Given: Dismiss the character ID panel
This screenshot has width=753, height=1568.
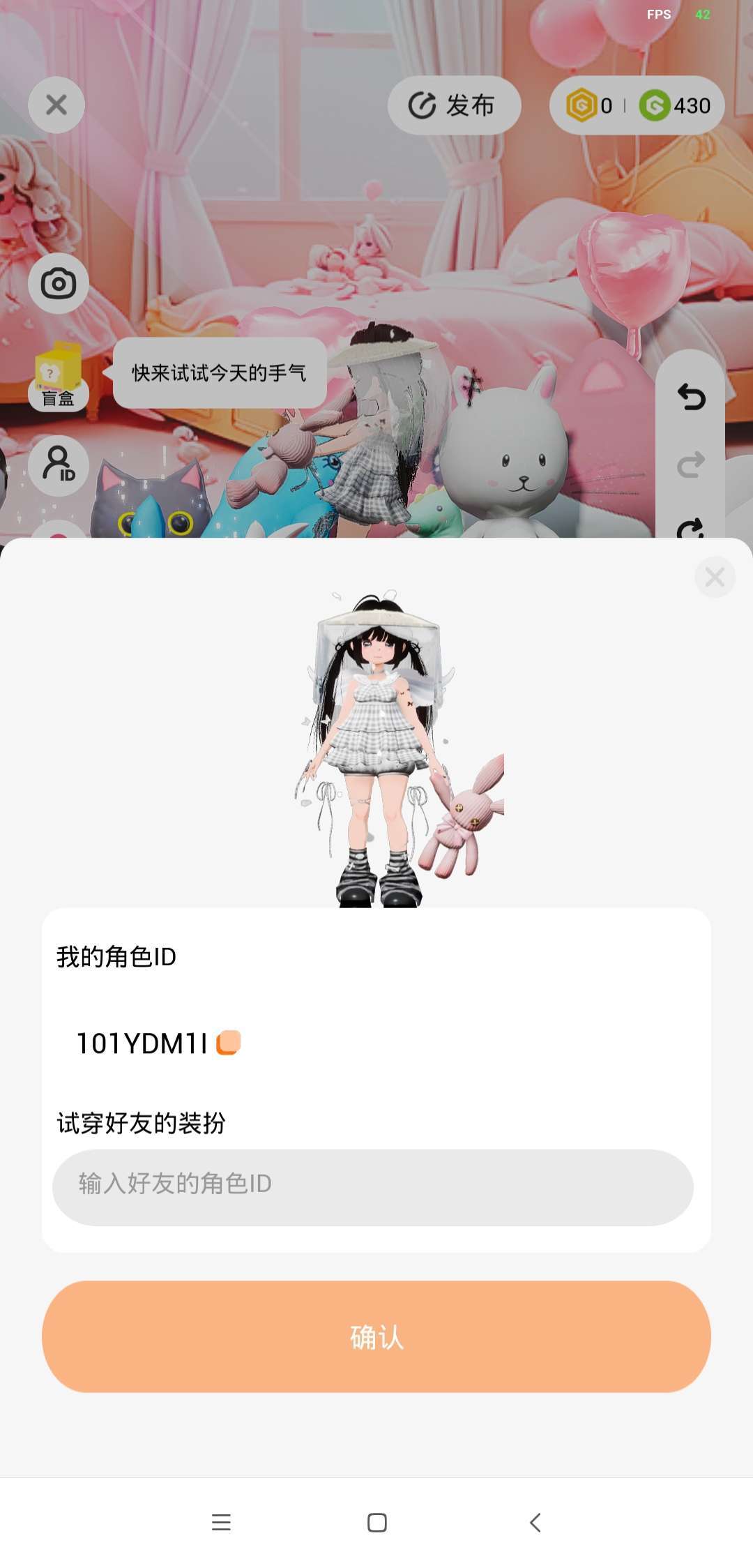Looking at the screenshot, I should click(x=715, y=577).
